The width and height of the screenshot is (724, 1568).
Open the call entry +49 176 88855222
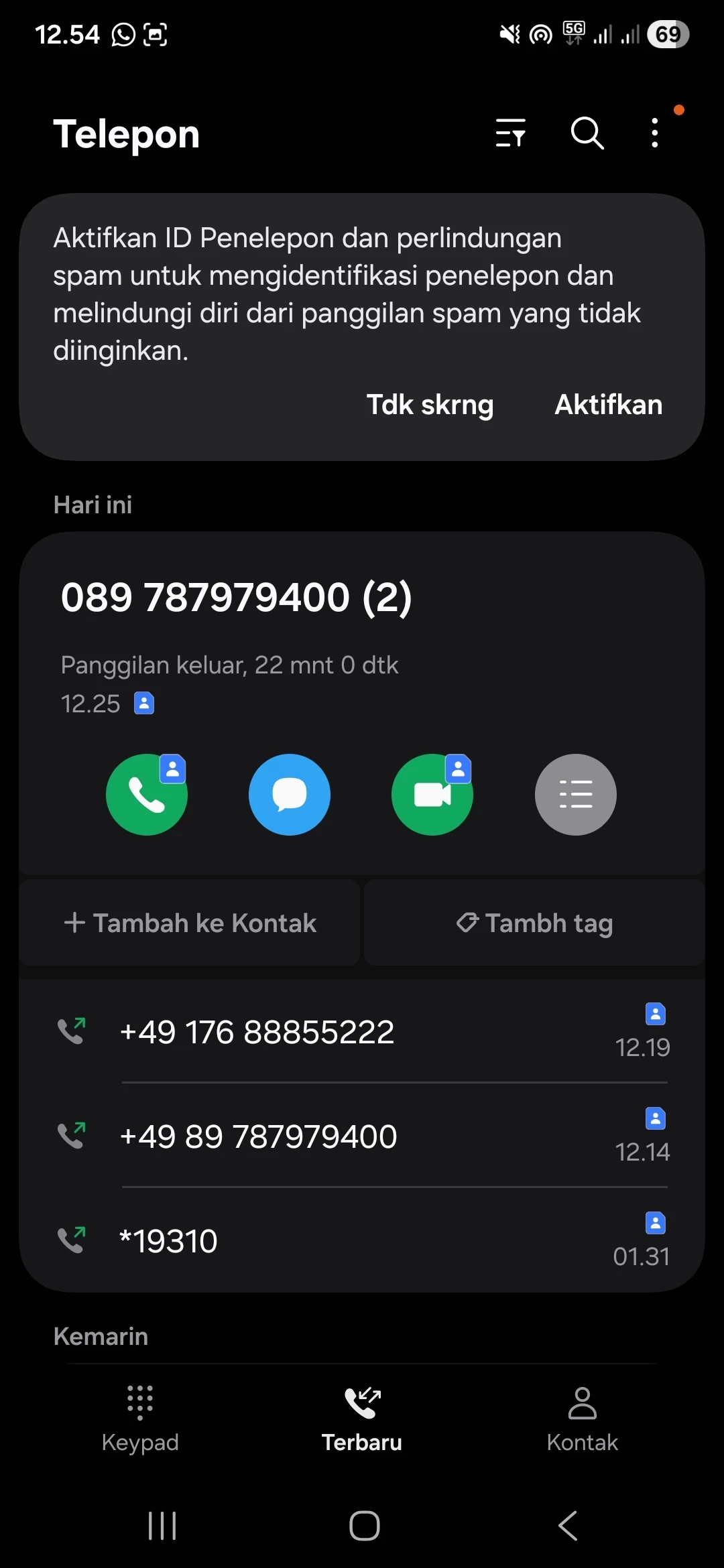tap(362, 1032)
